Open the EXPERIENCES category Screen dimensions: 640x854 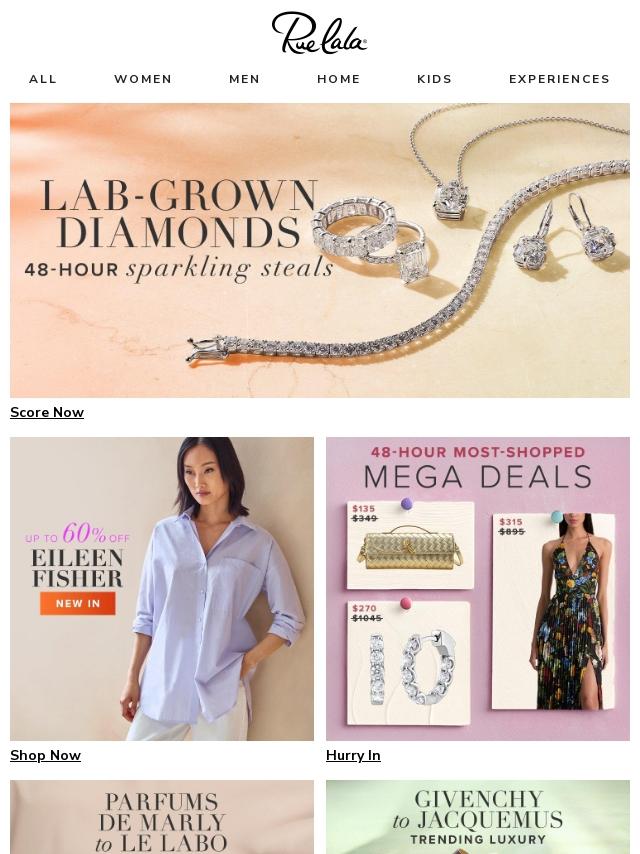[559, 79]
